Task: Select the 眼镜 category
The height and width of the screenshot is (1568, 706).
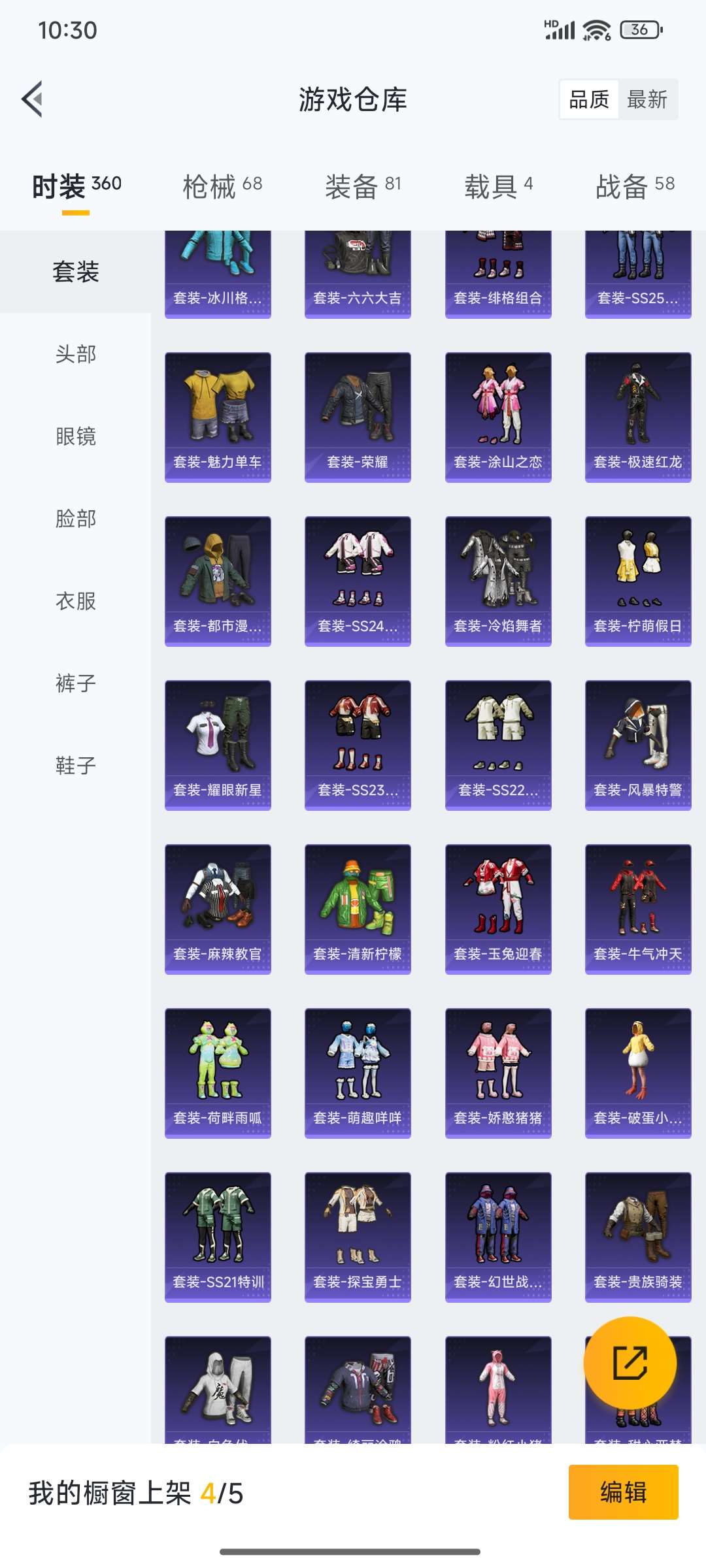Action: (76, 436)
